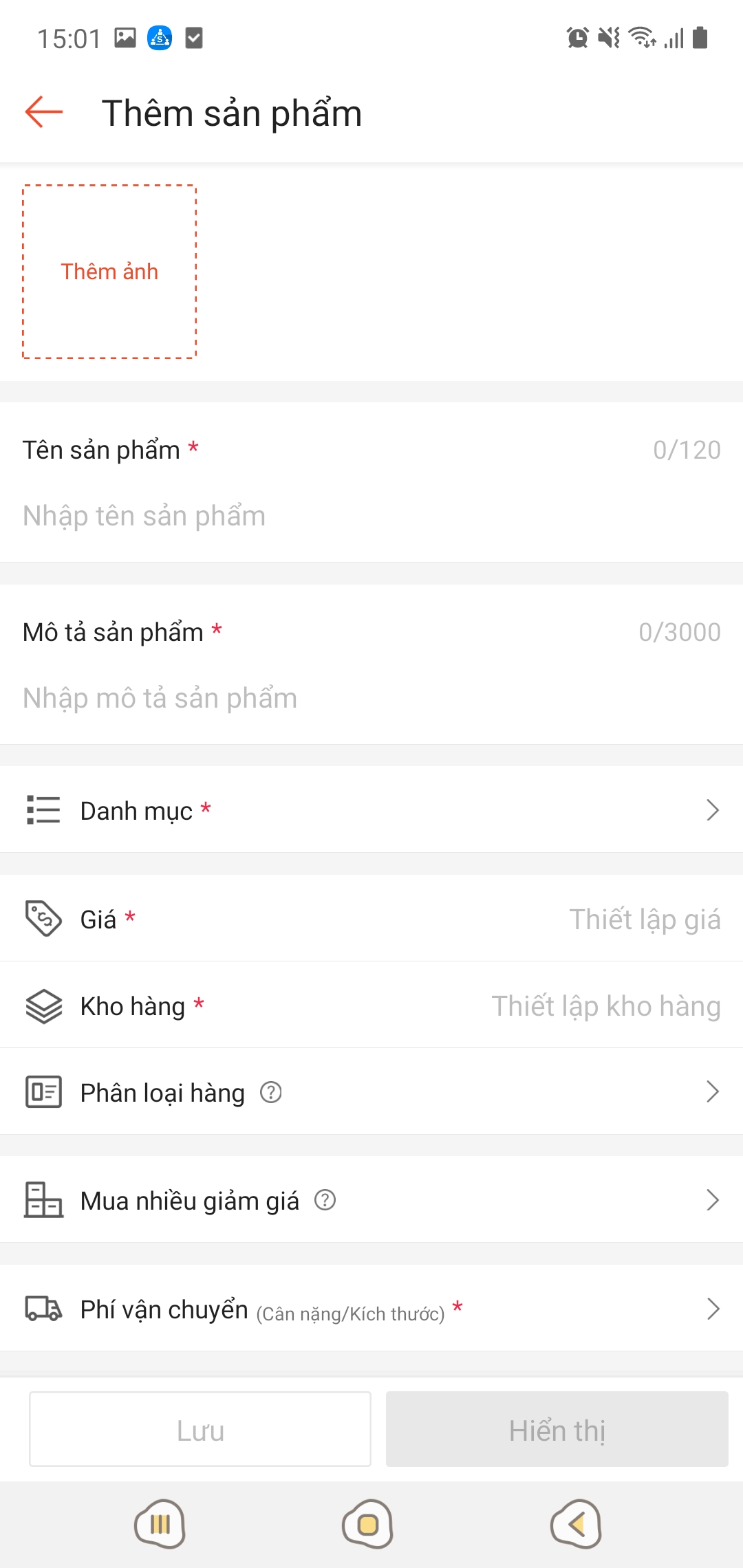Select the price tag icon next to Giá
The width and height of the screenshot is (743, 1568).
click(43, 918)
